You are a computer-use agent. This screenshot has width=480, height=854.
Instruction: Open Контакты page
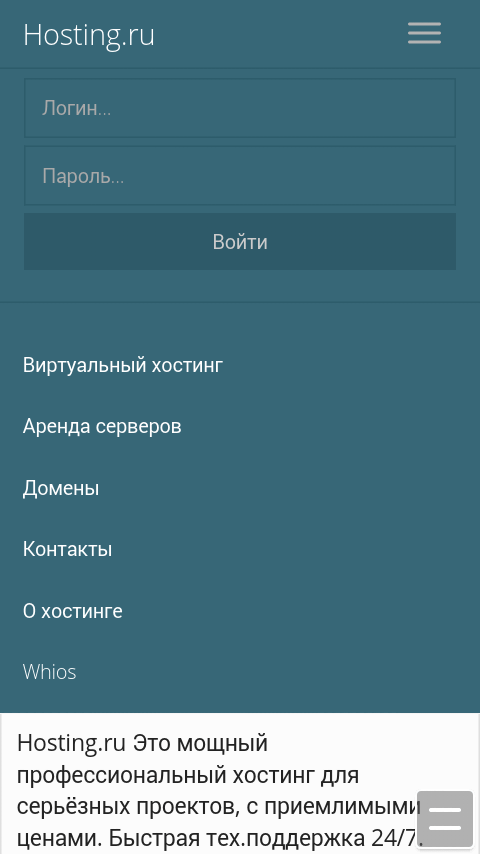point(68,549)
